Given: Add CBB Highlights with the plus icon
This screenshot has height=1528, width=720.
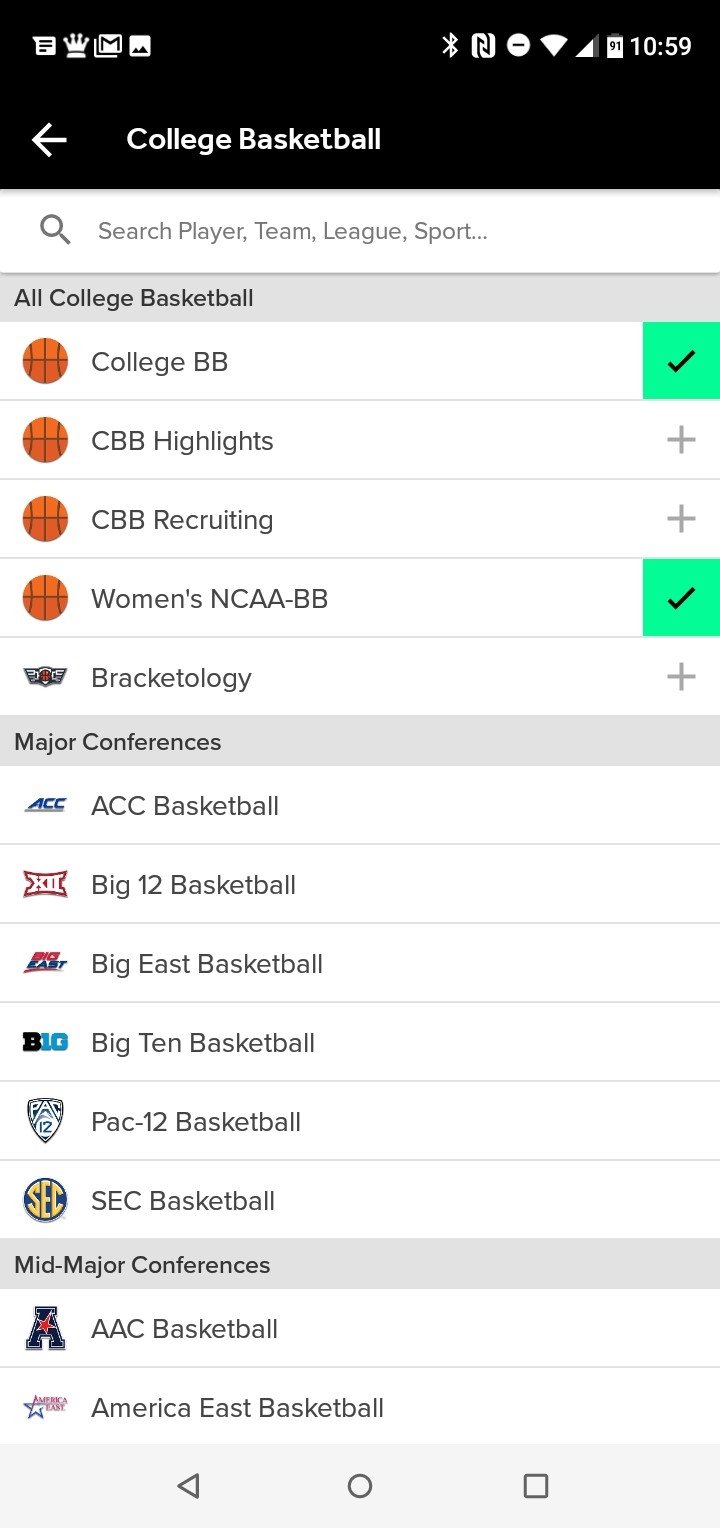Looking at the screenshot, I should 681,440.
